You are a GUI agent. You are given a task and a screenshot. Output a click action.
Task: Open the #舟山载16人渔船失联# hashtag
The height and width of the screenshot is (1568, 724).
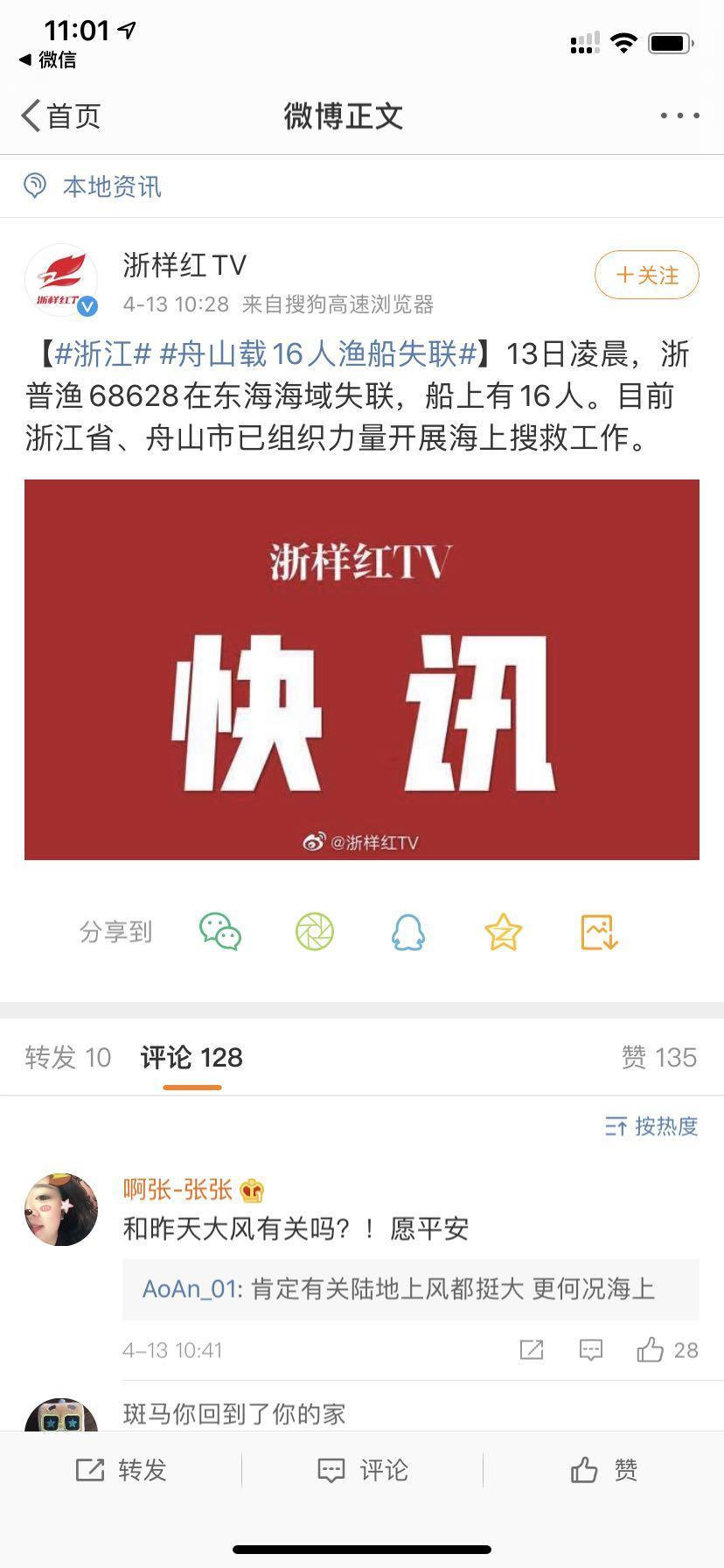[318, 354]
